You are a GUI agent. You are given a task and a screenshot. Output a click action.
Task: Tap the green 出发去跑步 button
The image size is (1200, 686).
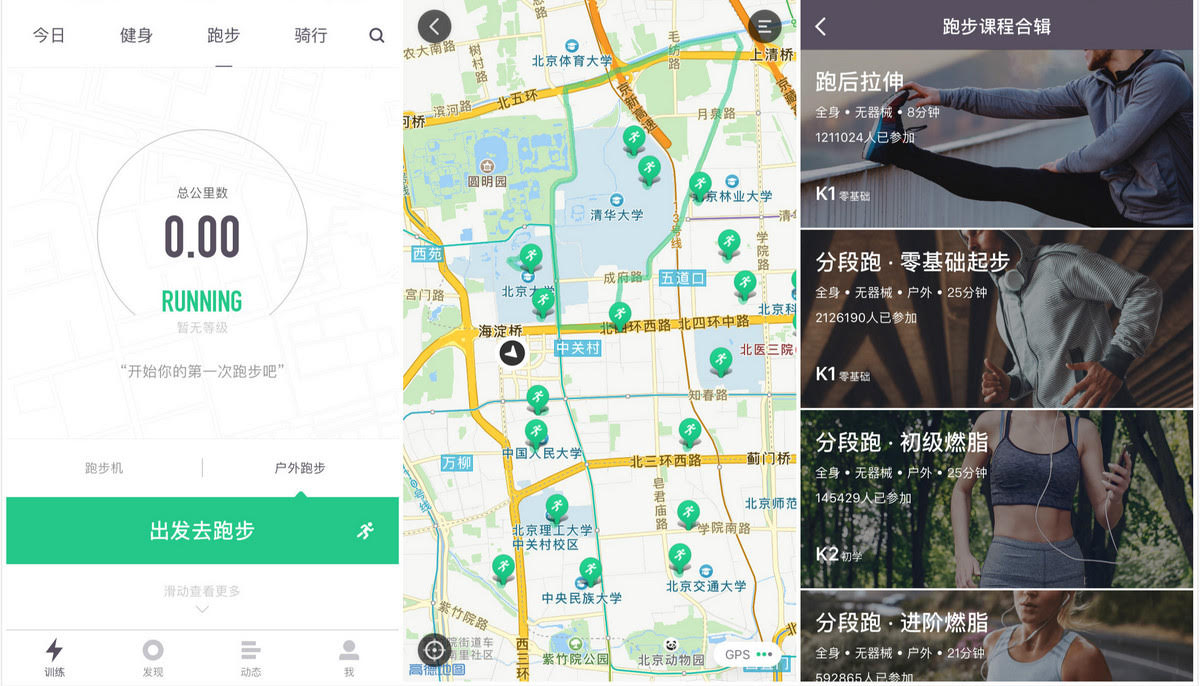(x=203, y=531)
